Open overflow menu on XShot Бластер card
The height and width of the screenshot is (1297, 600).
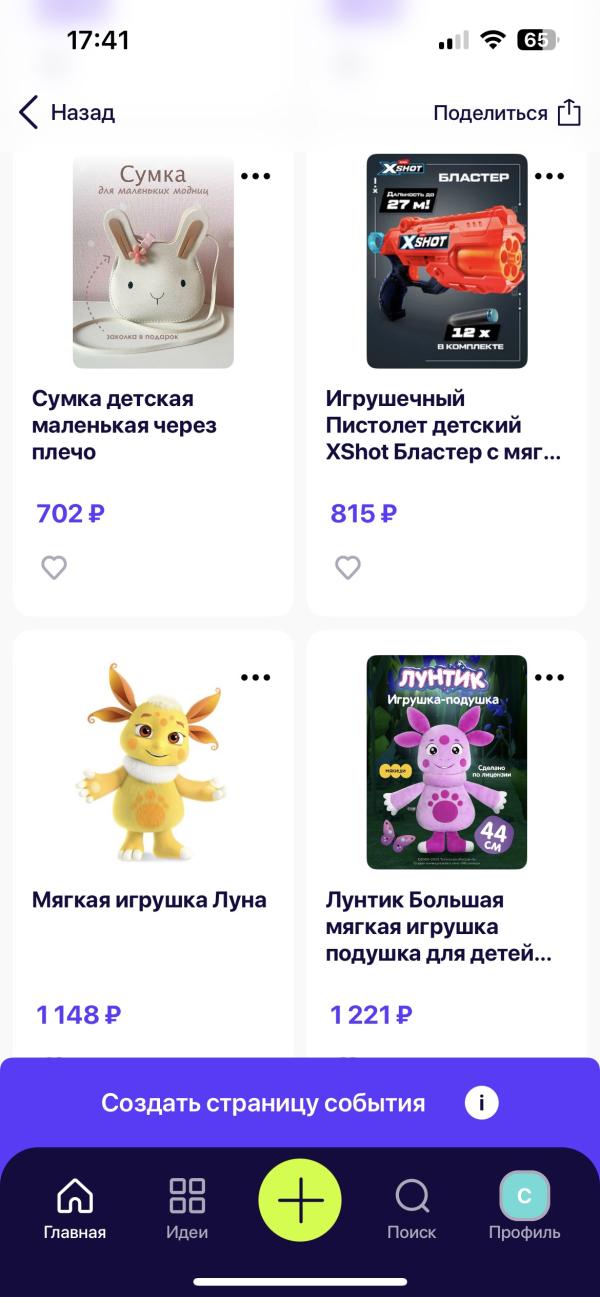click(x=549, y=176)
